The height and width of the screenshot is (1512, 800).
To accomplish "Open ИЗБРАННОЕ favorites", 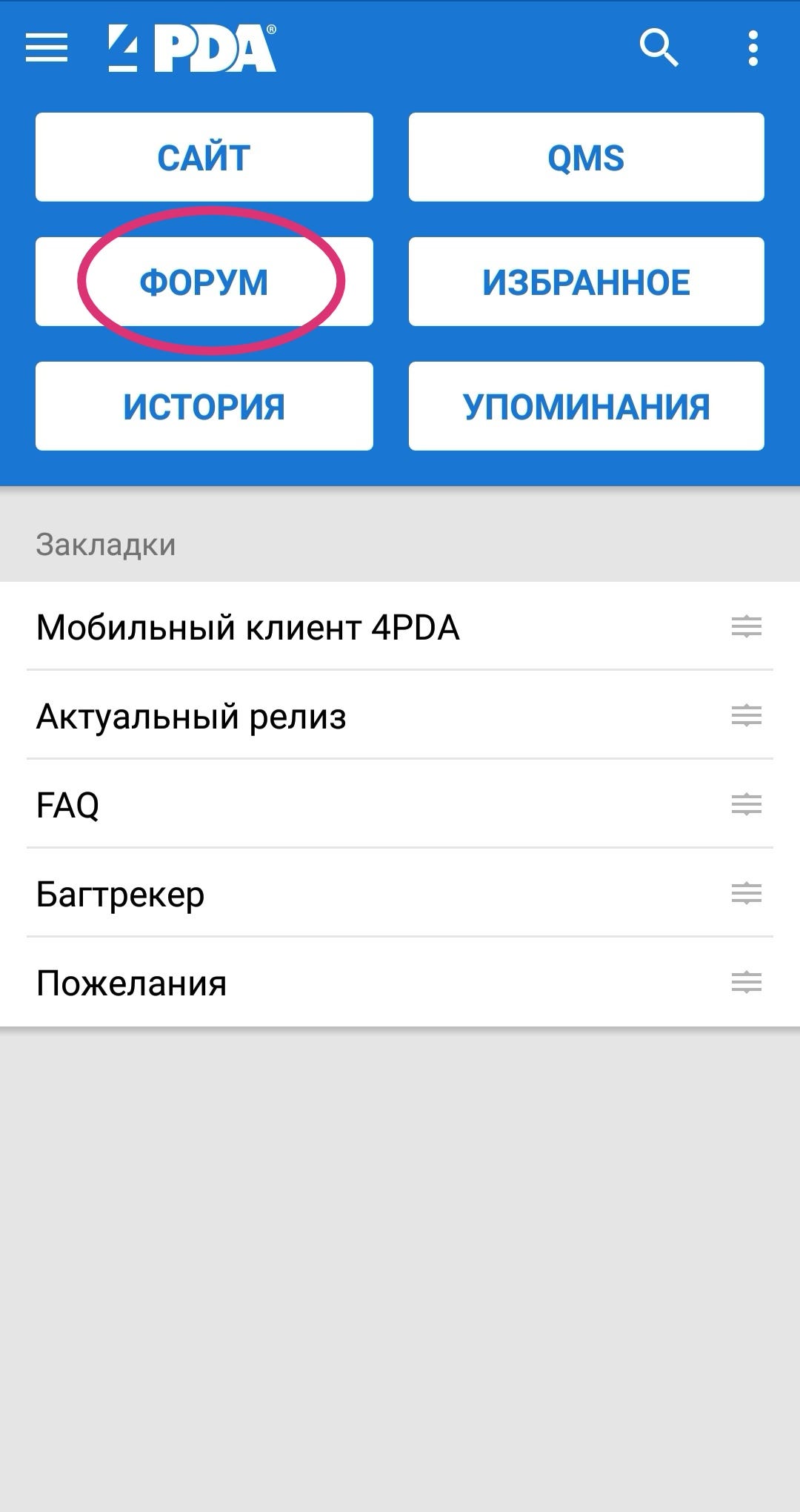I will click(586, 282).
